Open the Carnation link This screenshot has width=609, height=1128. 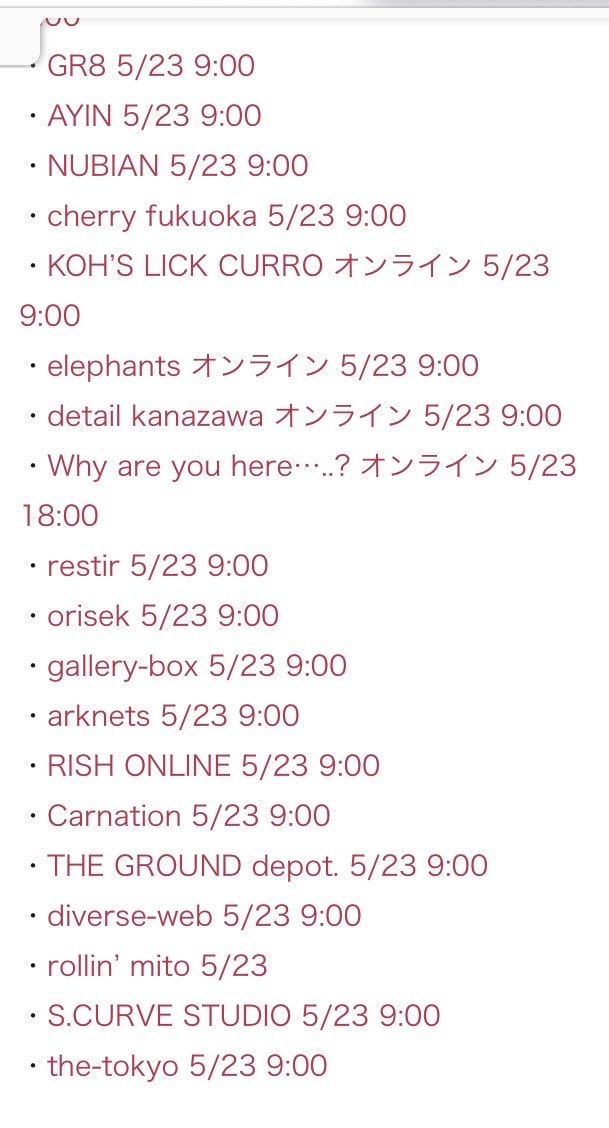tap(189, 816)
